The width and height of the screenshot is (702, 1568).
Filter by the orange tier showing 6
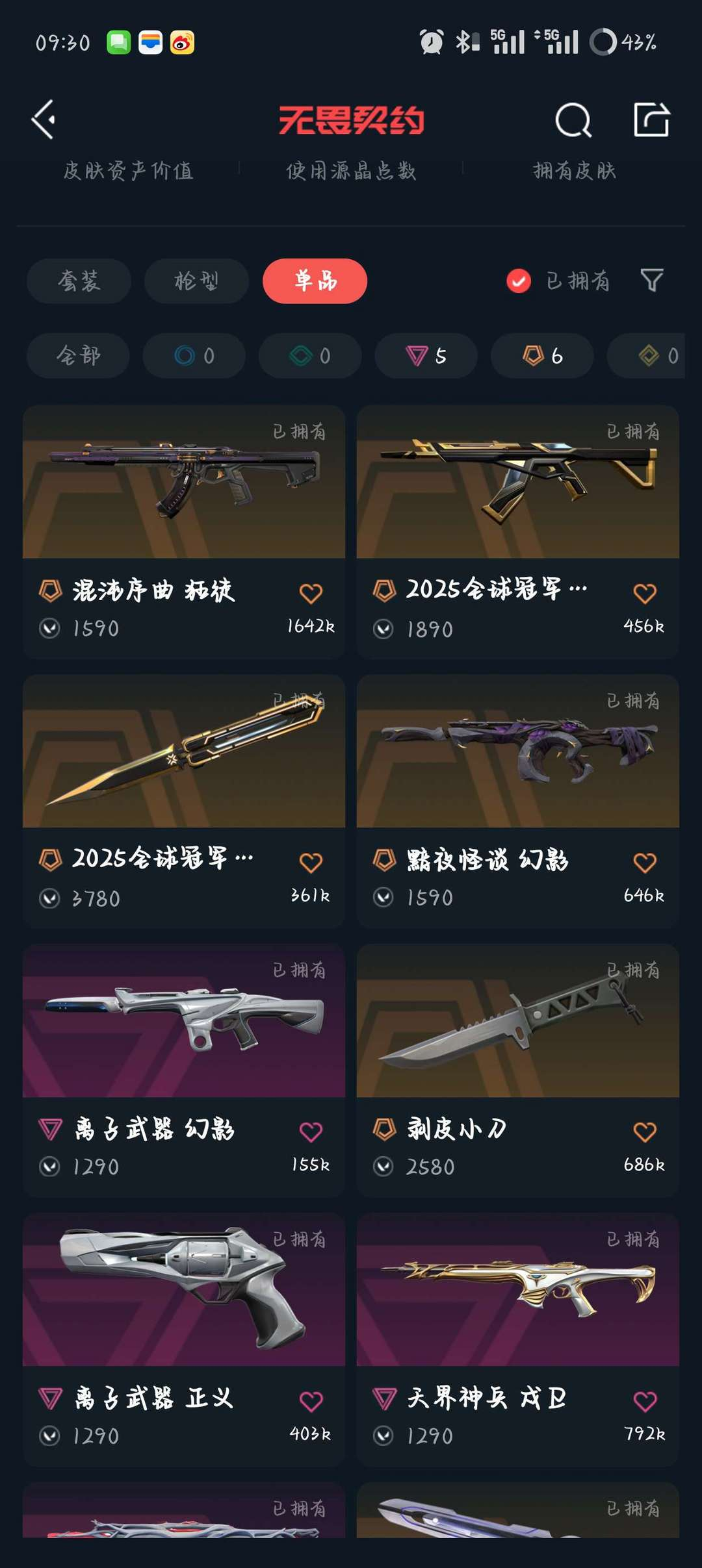tap(542, 356)
